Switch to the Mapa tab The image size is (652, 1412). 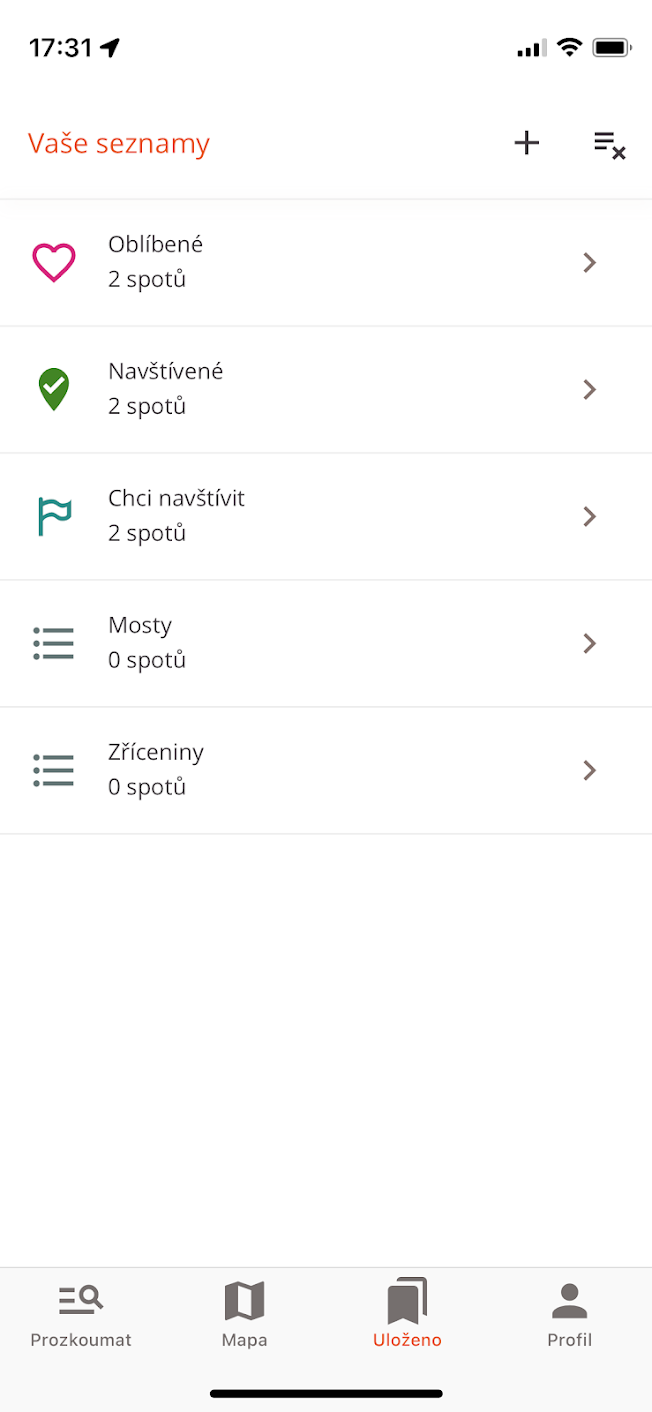[x=244, y=1315]
